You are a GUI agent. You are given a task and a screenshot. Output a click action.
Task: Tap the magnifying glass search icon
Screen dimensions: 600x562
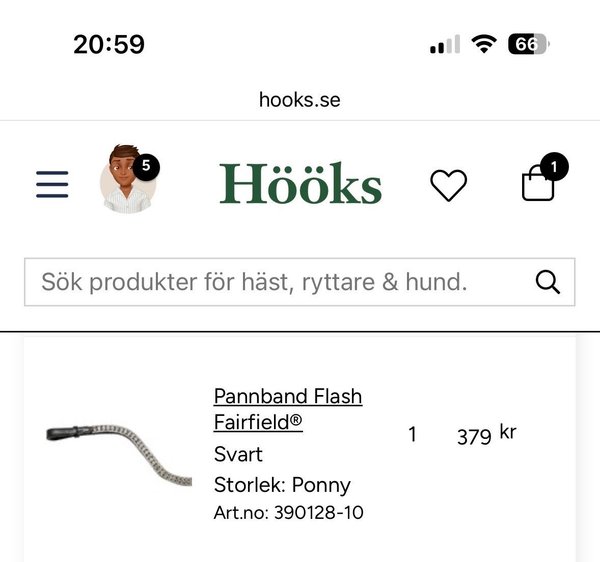point(548,282)
